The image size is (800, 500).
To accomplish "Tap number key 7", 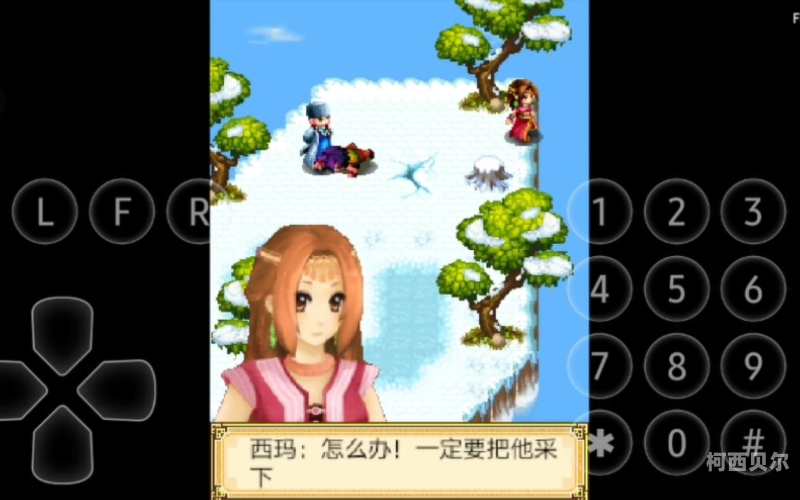I will click(600, 366).
